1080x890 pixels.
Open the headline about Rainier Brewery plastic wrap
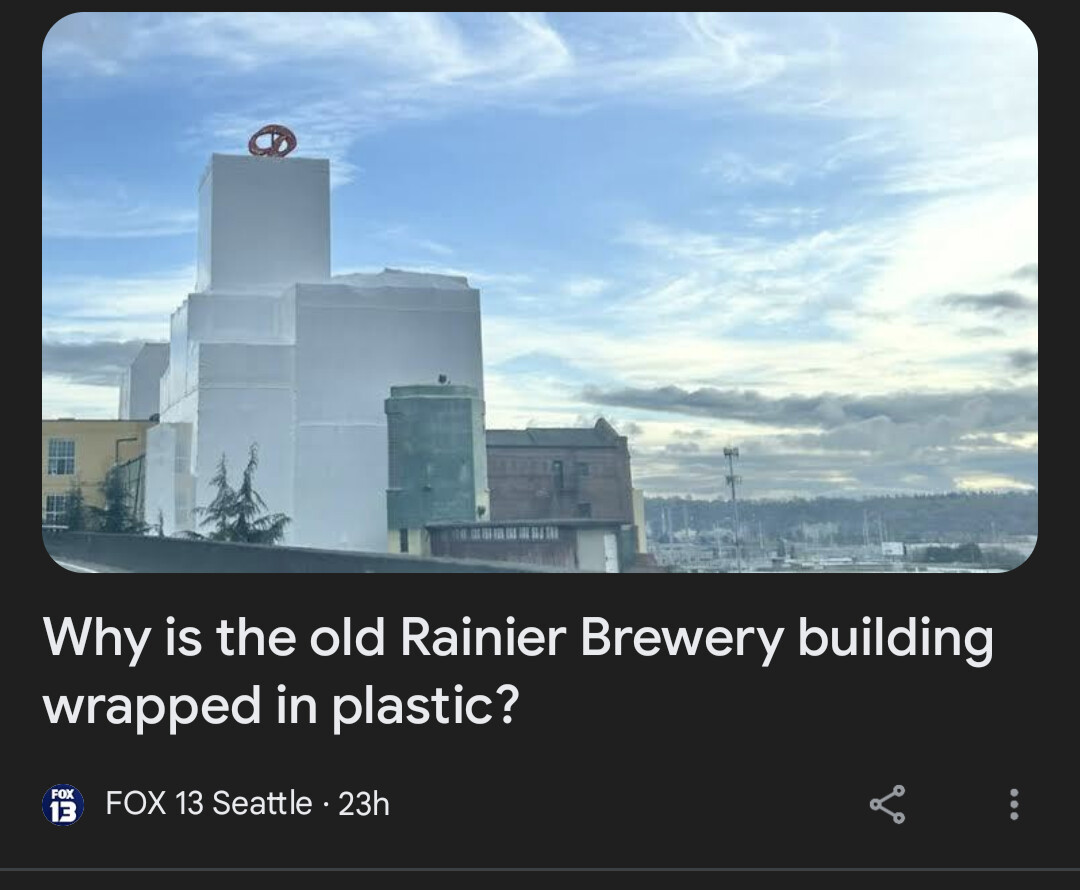click(x=518, y=671)
